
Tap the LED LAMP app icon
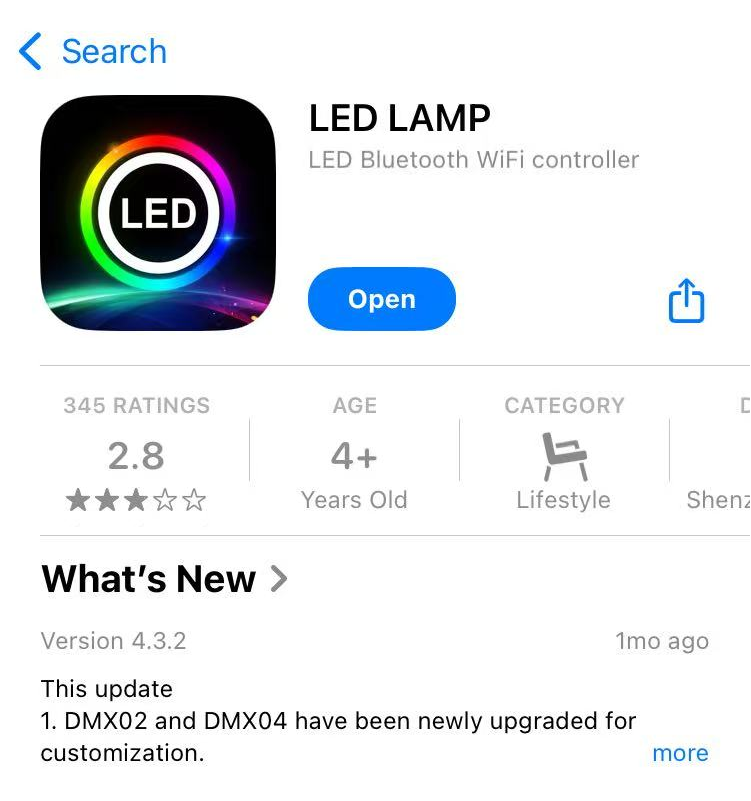156,212
